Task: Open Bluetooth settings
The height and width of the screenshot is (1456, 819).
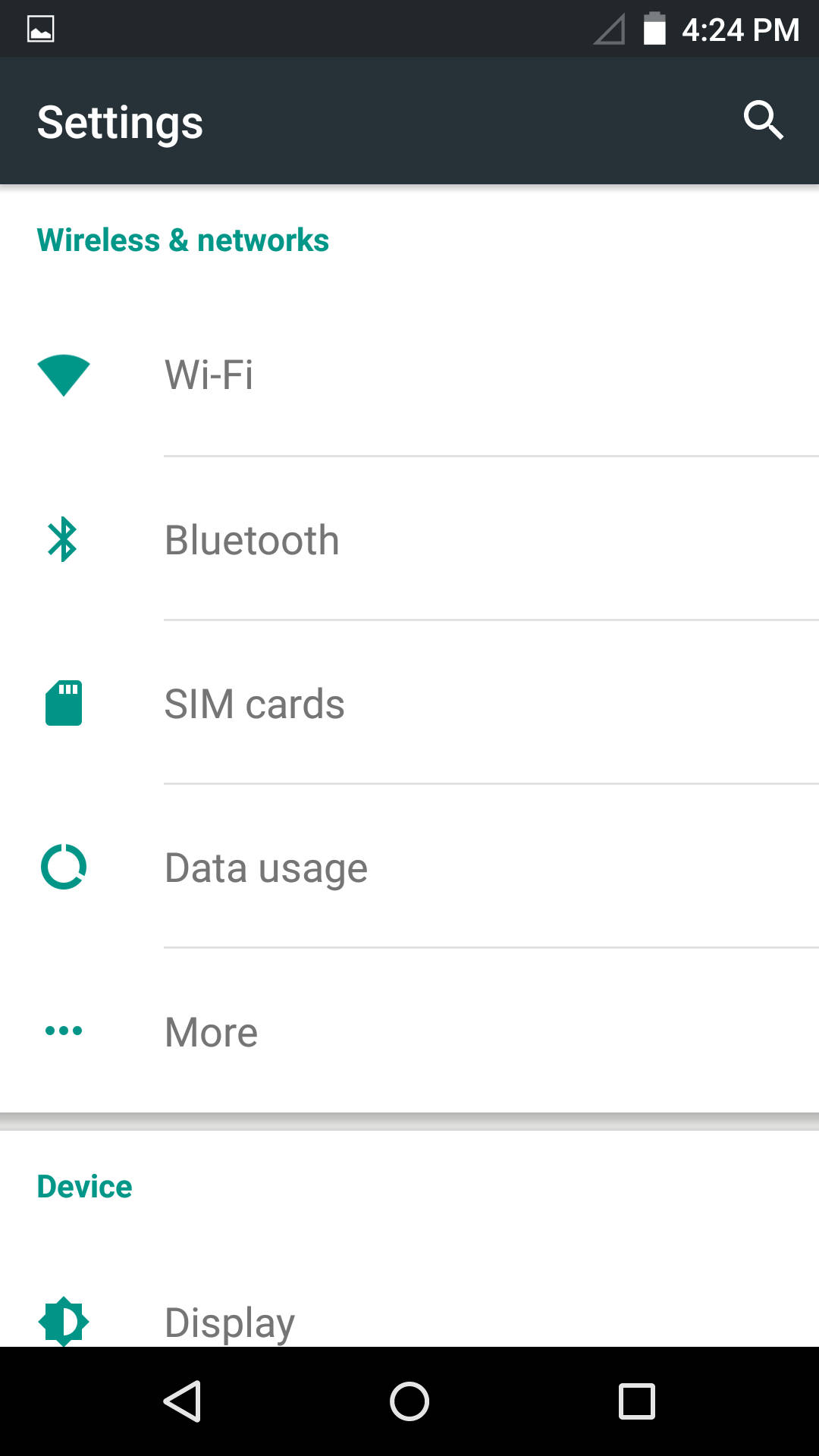Action: coord(409,539)
